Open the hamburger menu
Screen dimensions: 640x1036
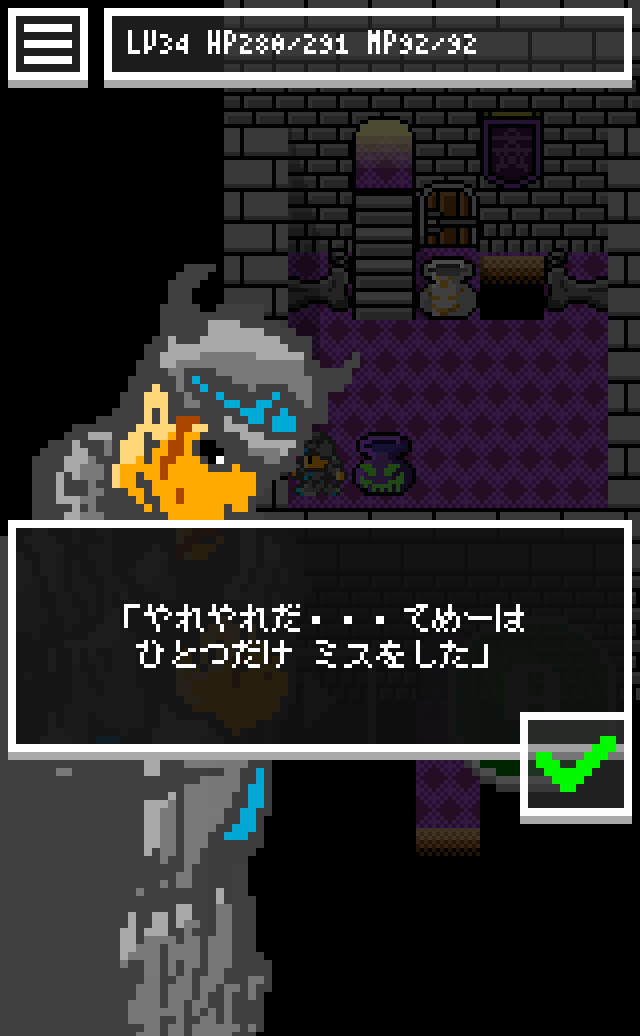pos(47,44)
